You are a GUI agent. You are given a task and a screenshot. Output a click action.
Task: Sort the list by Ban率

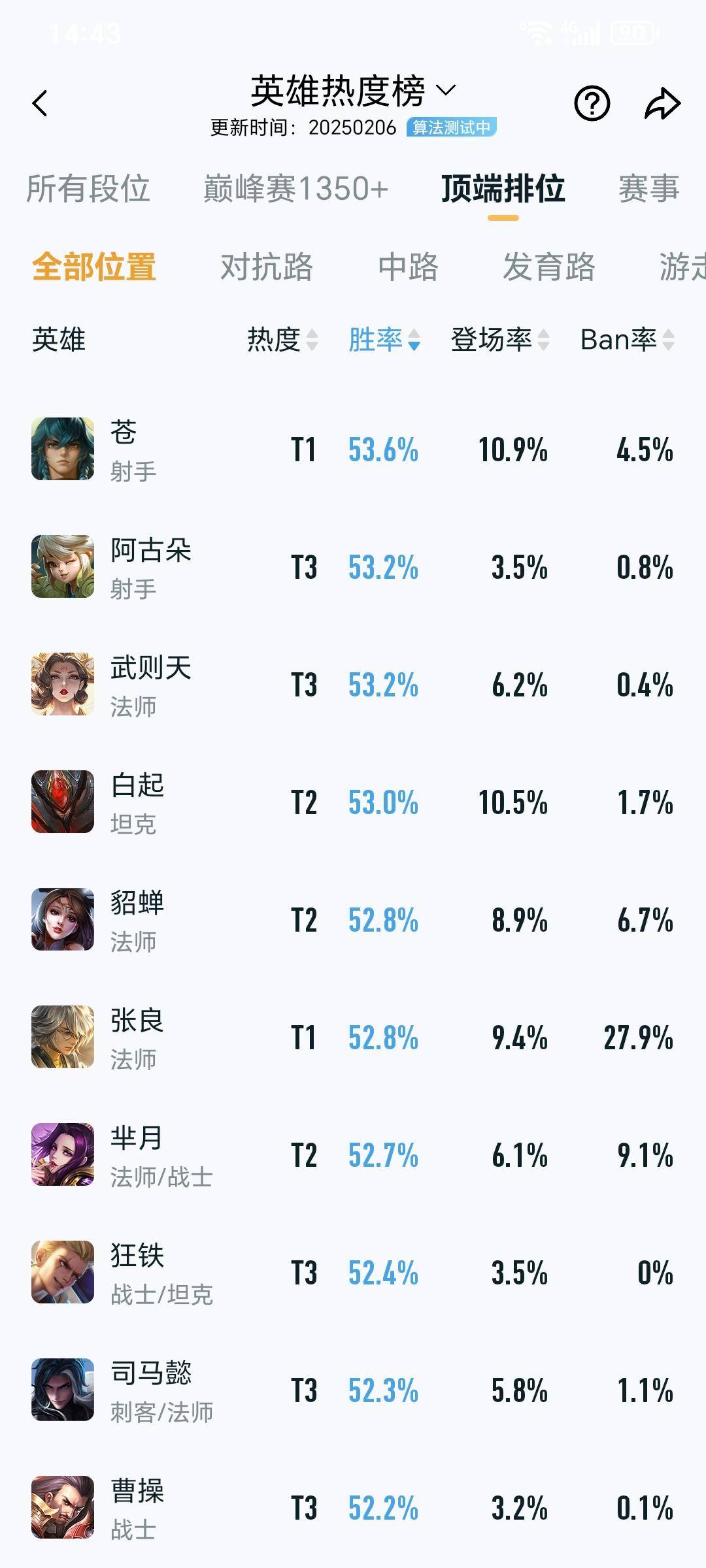tap(628, 340)
